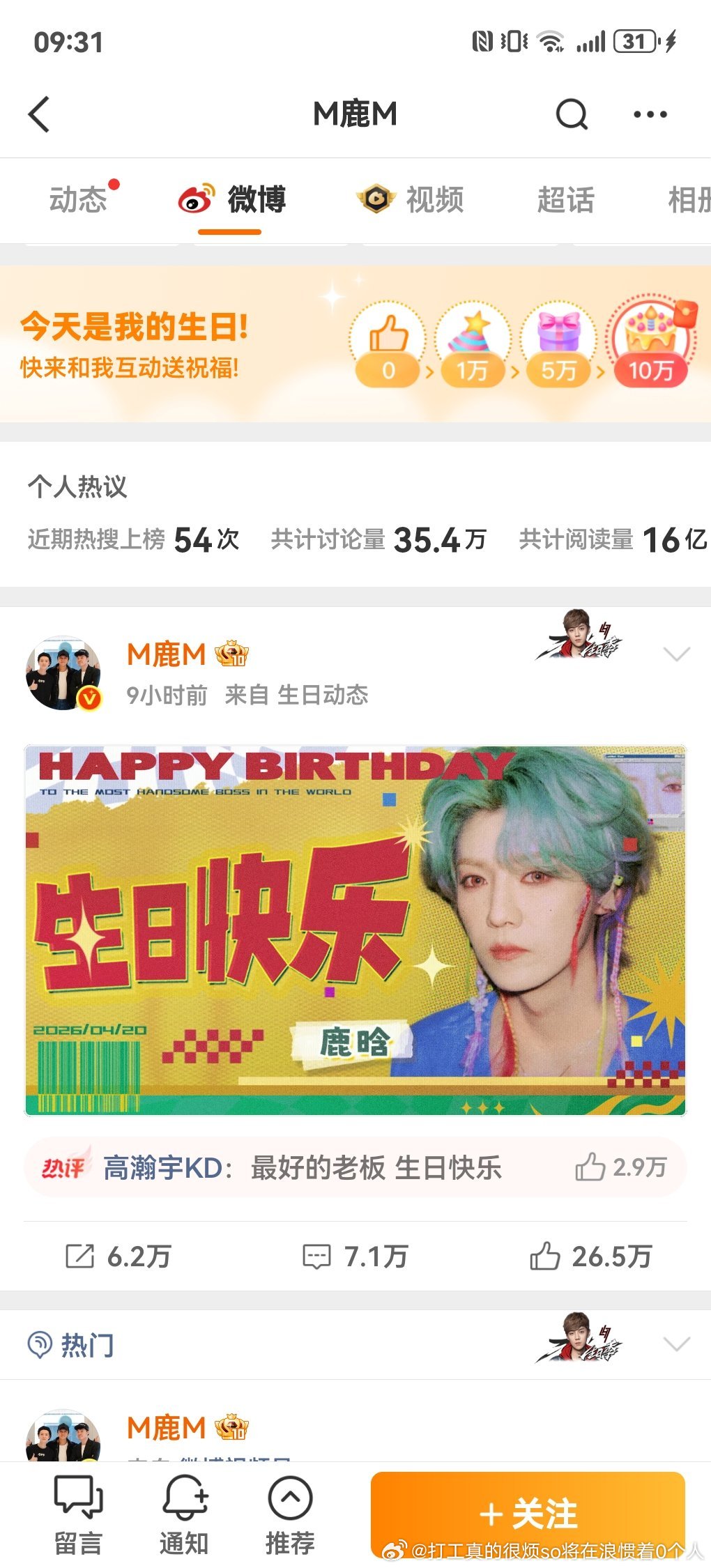
Task: Open the 超话 tab
Action: point(565,200)
